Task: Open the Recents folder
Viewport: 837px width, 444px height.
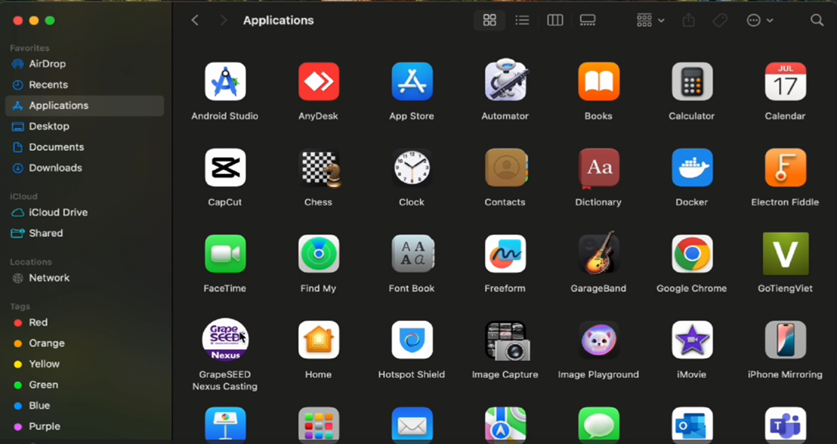Action: tap(48, 85)
